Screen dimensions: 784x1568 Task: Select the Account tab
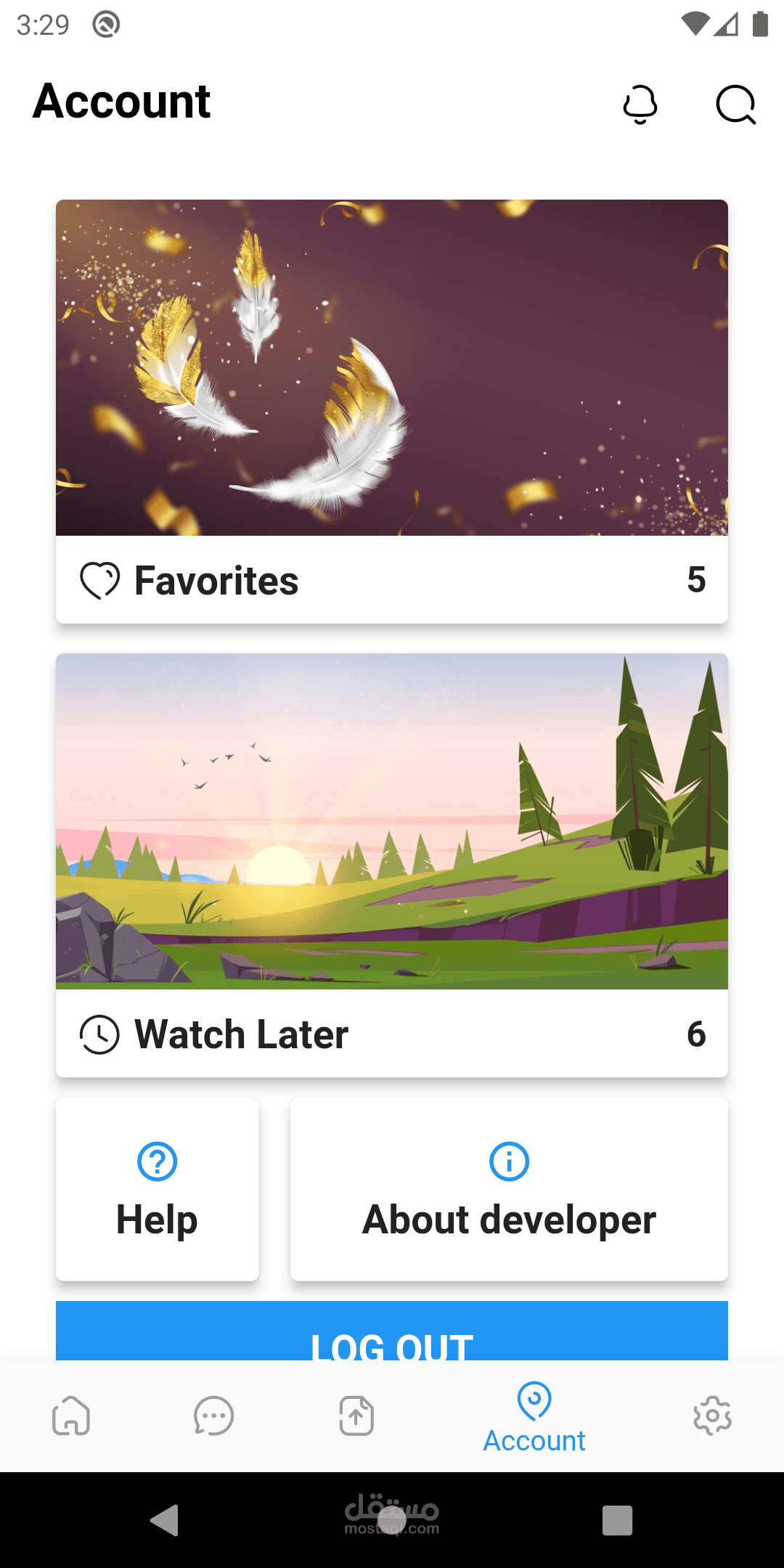coord(534,1418)
